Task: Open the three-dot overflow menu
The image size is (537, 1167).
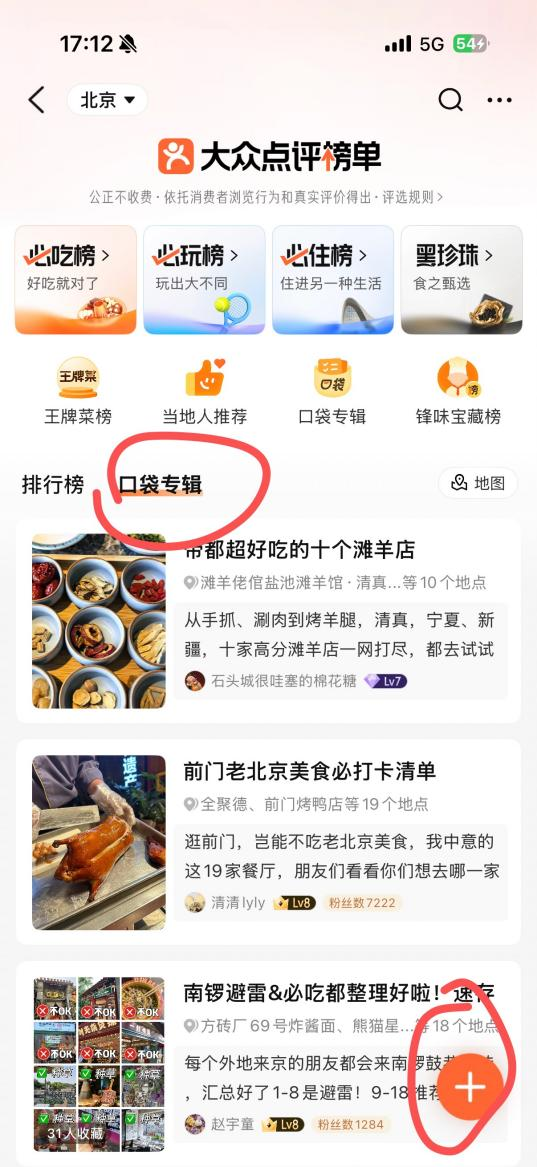Action: pos(499,100)
